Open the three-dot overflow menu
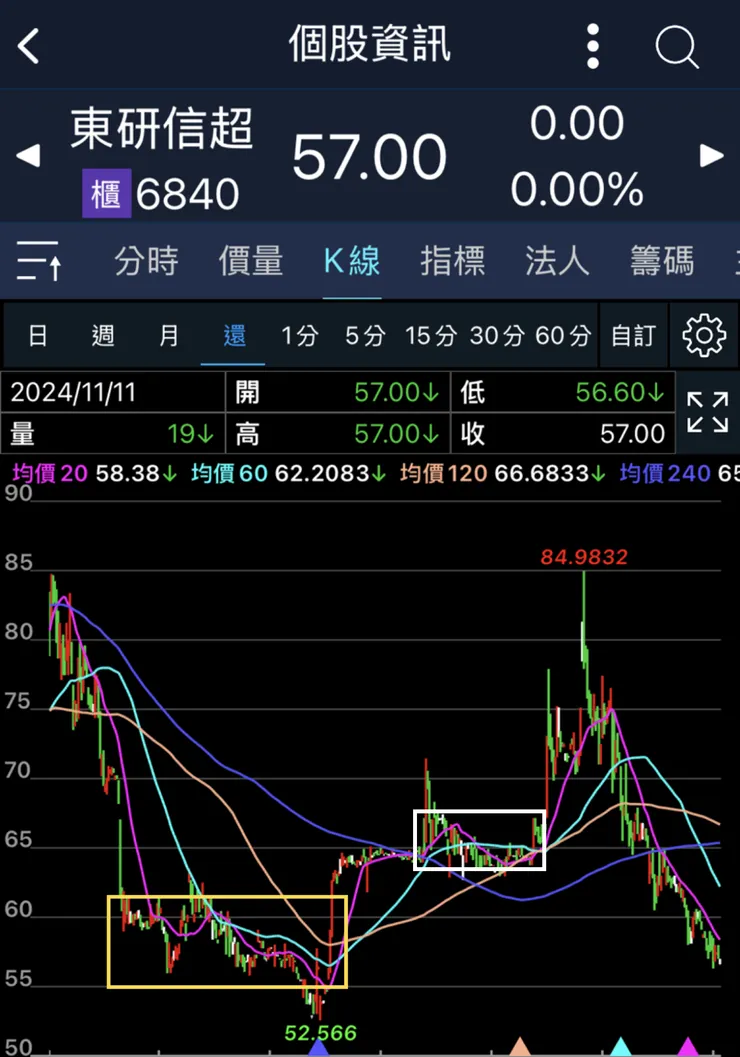This screenshot has width=740, height=1057. 592,46
